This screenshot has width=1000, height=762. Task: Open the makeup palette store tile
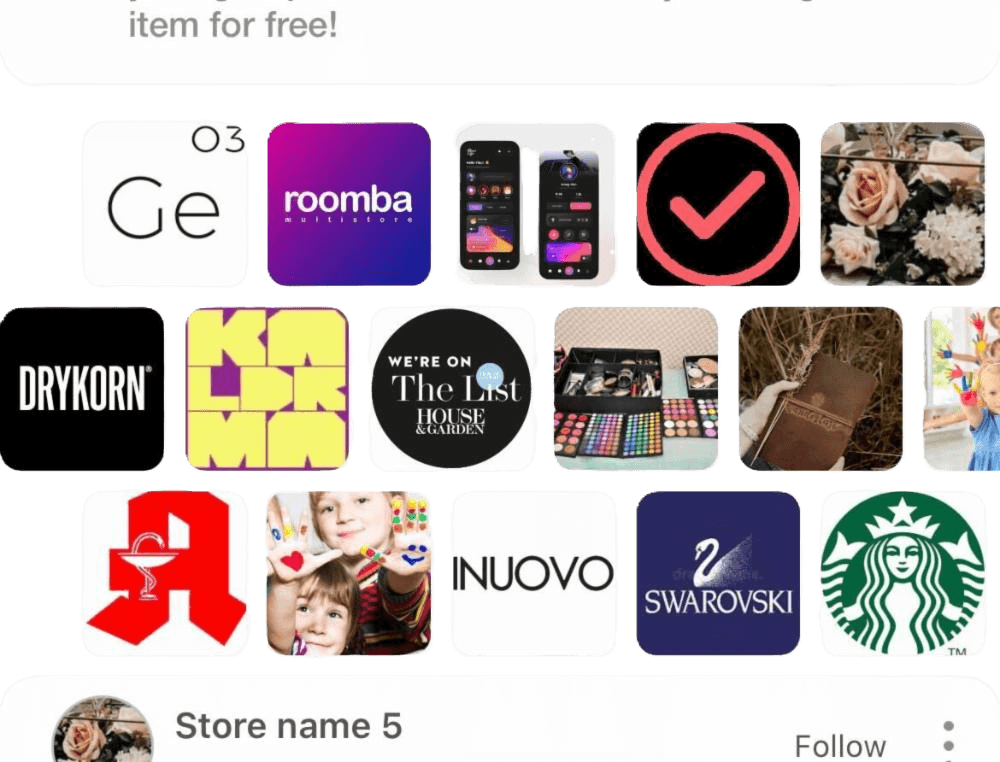pyautogui.click(x=636, y=388)
